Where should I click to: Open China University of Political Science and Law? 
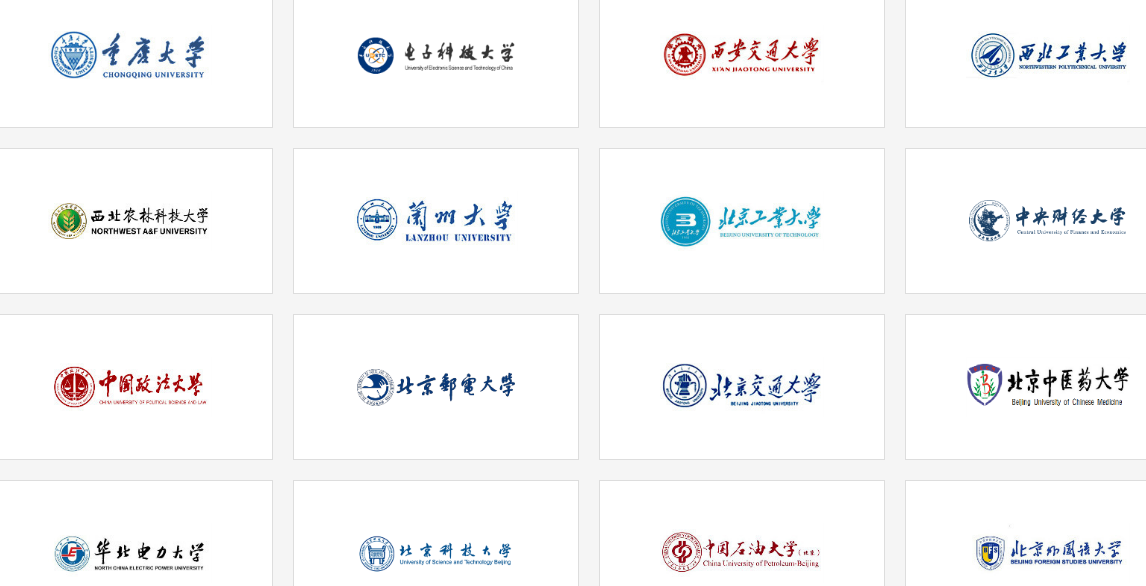(129, 387)
